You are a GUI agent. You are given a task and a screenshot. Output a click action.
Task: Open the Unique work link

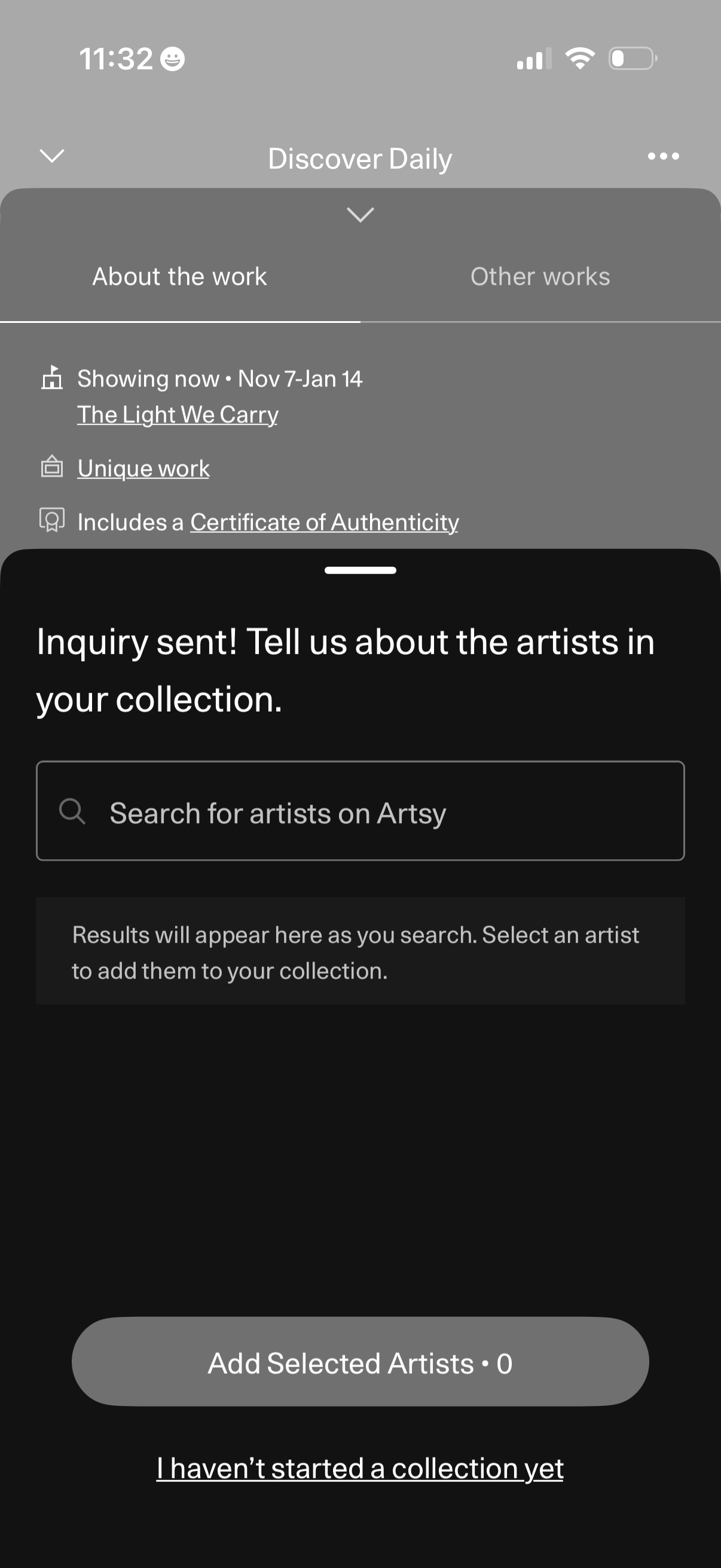click(143, 468)
